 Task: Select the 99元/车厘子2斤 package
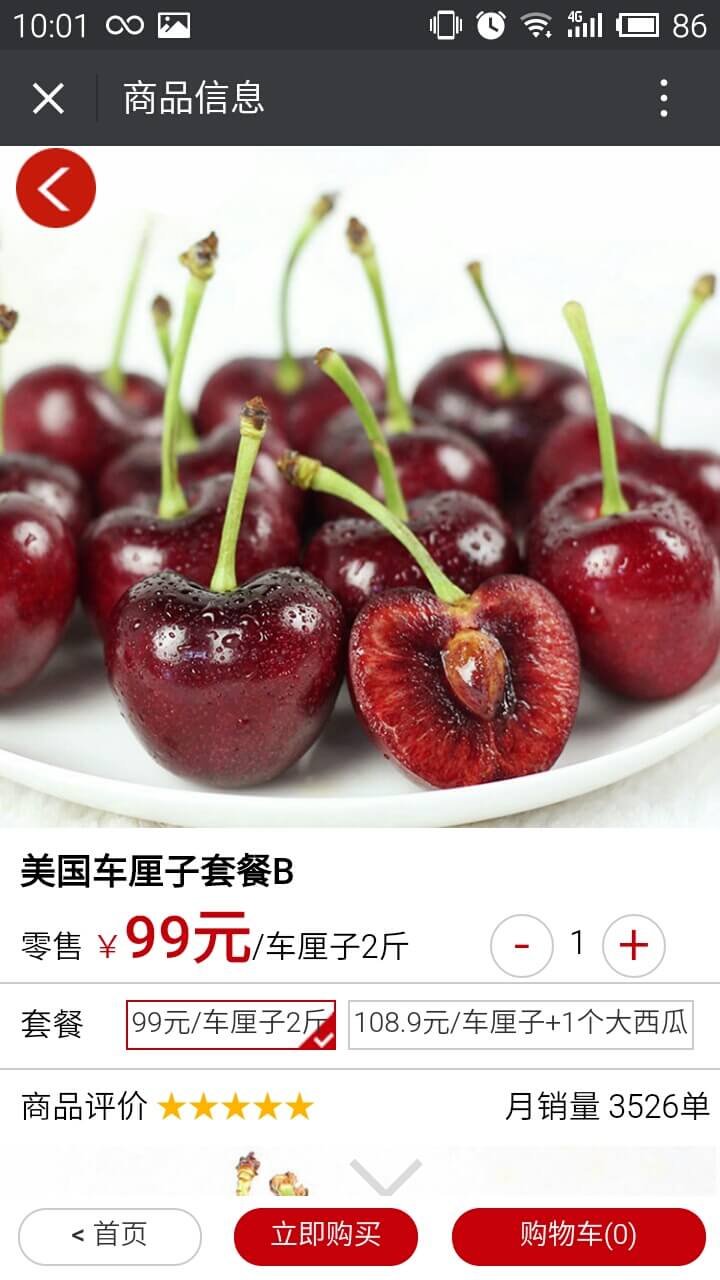pyautogui.click(x=230, y=1024)
